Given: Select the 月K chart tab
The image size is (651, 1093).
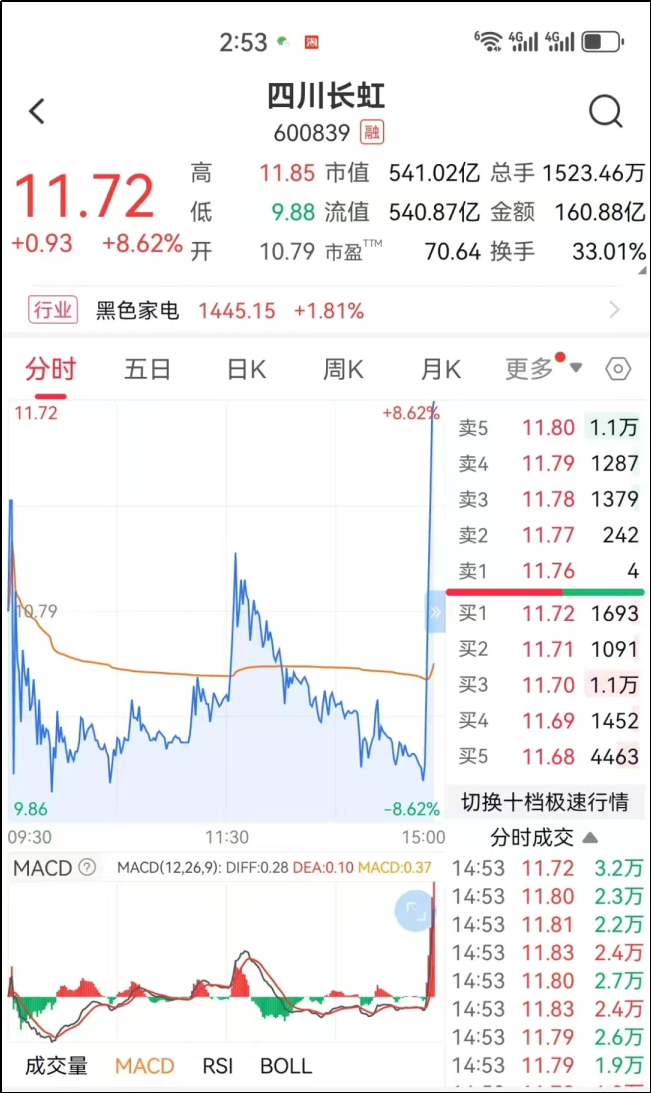Looking at the screenshot, I should (441, 369).
